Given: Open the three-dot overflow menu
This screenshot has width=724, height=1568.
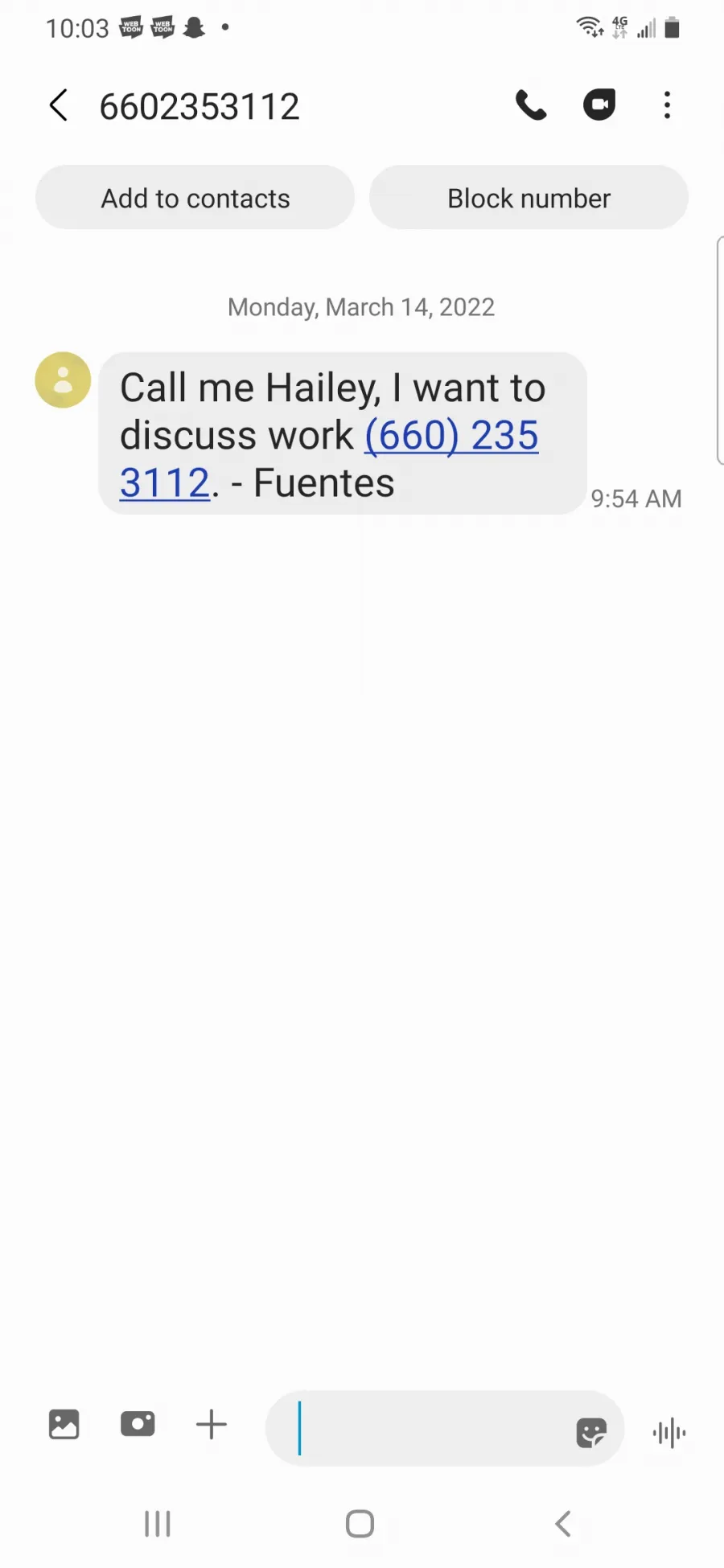Looking at the screenshot, I should pos(667,105).
